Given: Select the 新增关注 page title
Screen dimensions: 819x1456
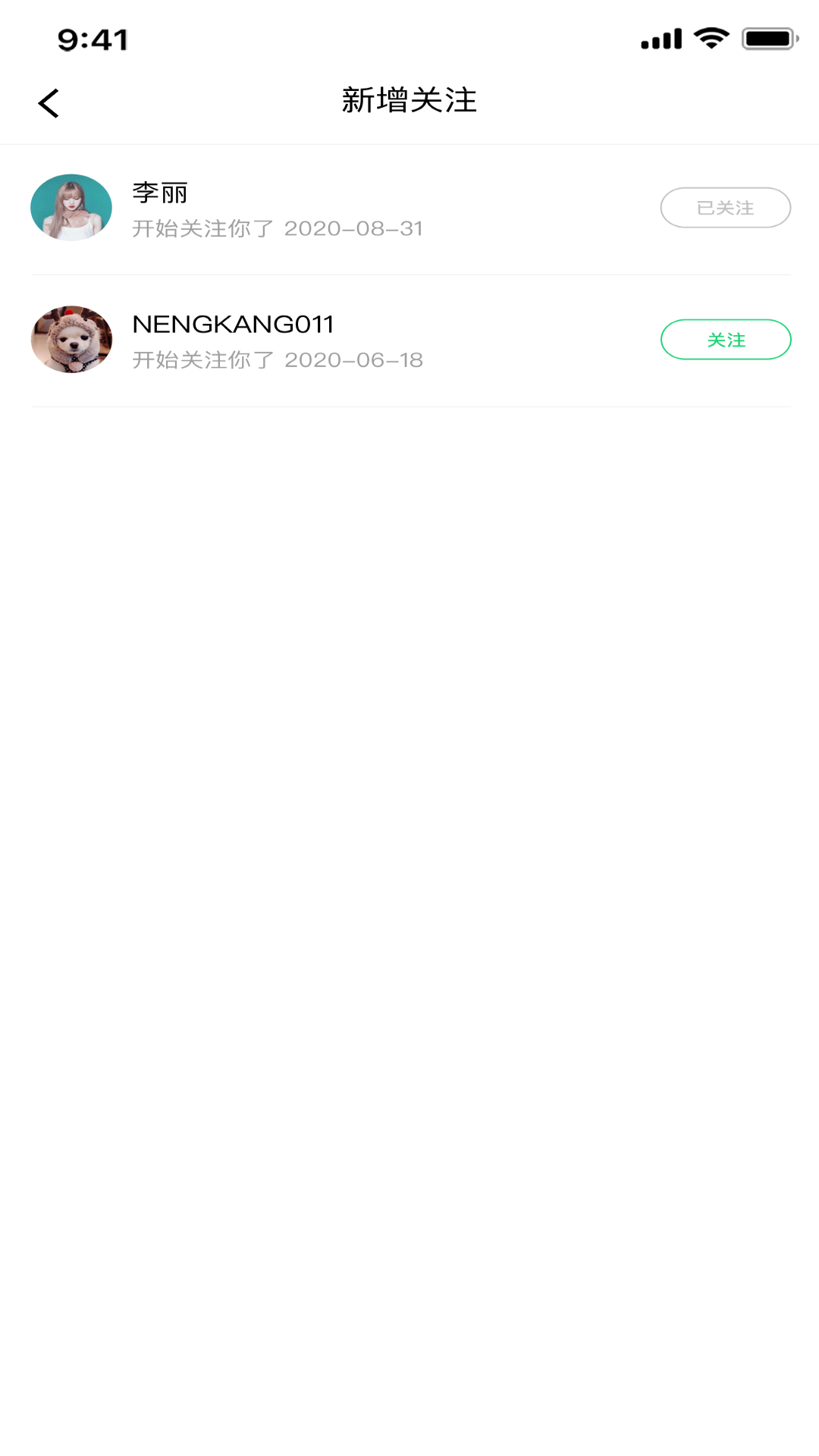Looking at the screenshot, I should tap(409, 99).
